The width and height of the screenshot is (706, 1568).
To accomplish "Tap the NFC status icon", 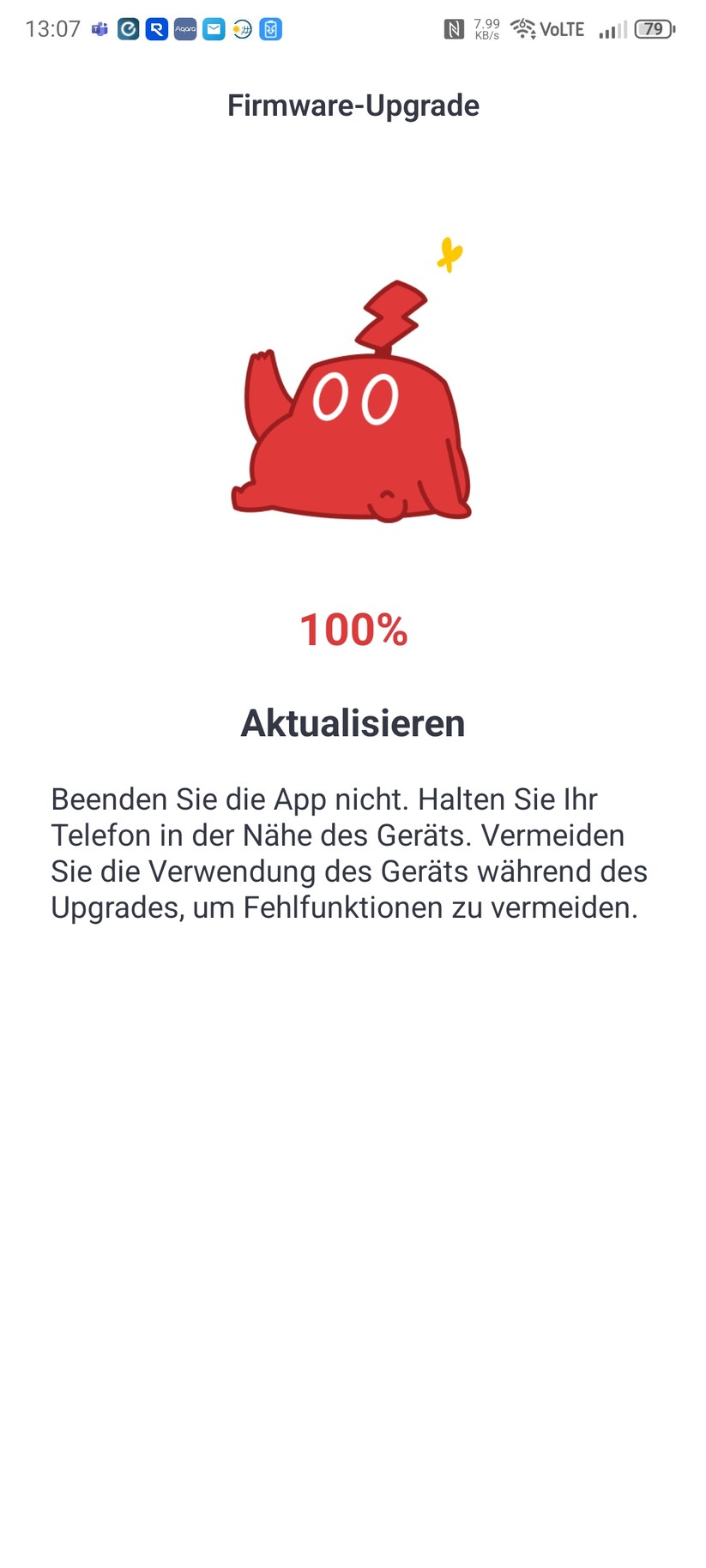I will [x=456, y=28].
